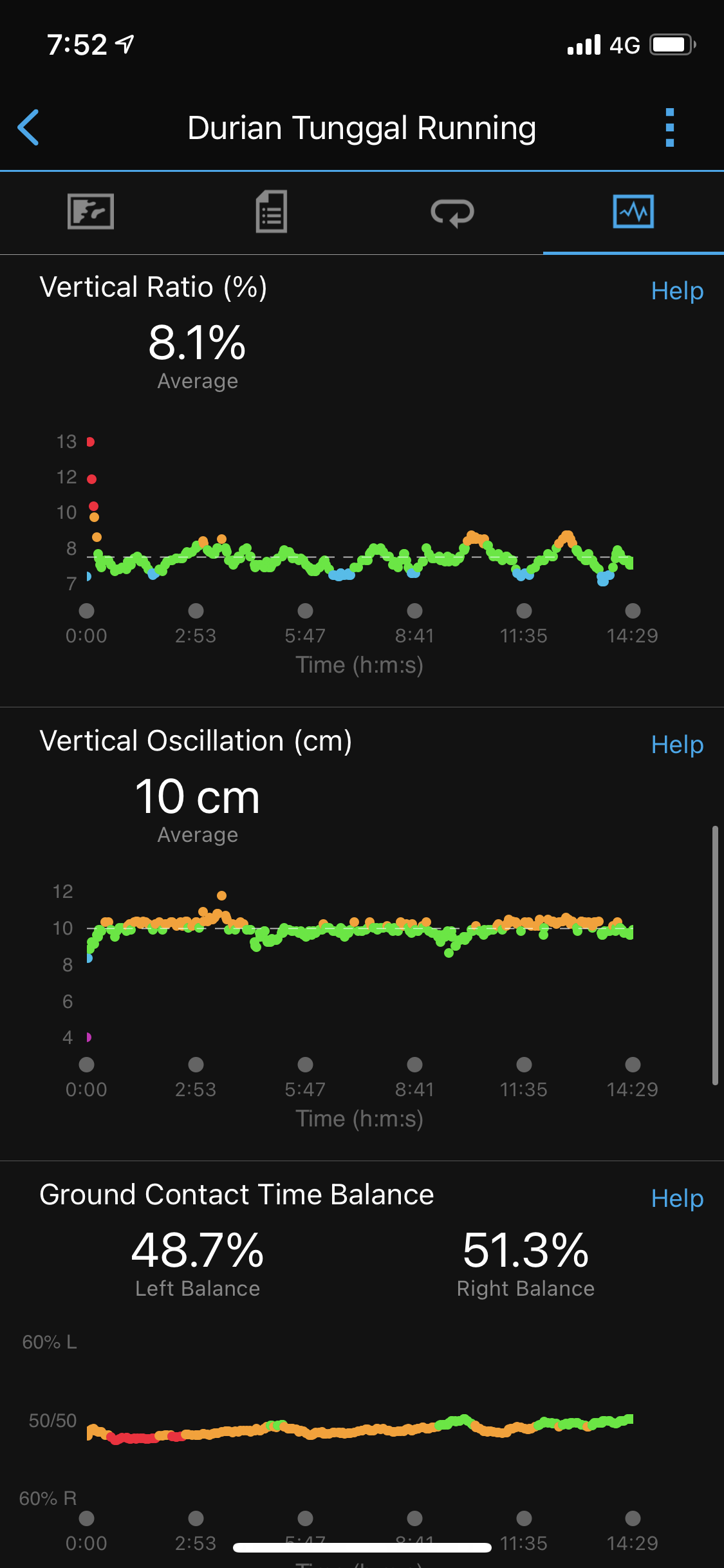The height and width of the screenshot is (1568, 724).
Task: Select the charts tab
Action: [633, 212]
